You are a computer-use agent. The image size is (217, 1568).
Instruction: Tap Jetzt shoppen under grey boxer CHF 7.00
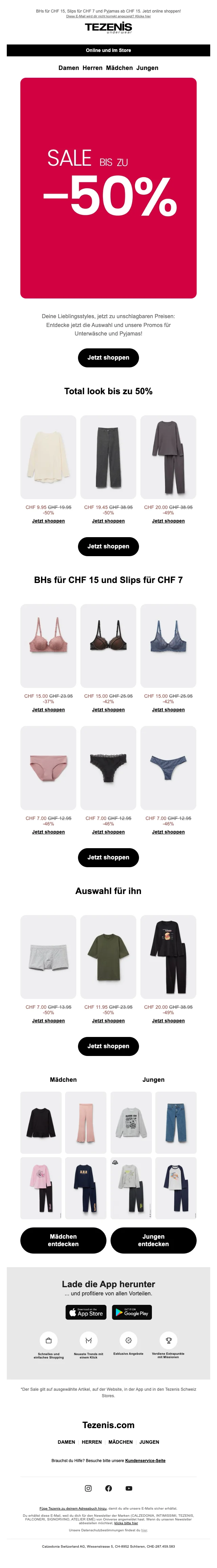pos(48,1021)
